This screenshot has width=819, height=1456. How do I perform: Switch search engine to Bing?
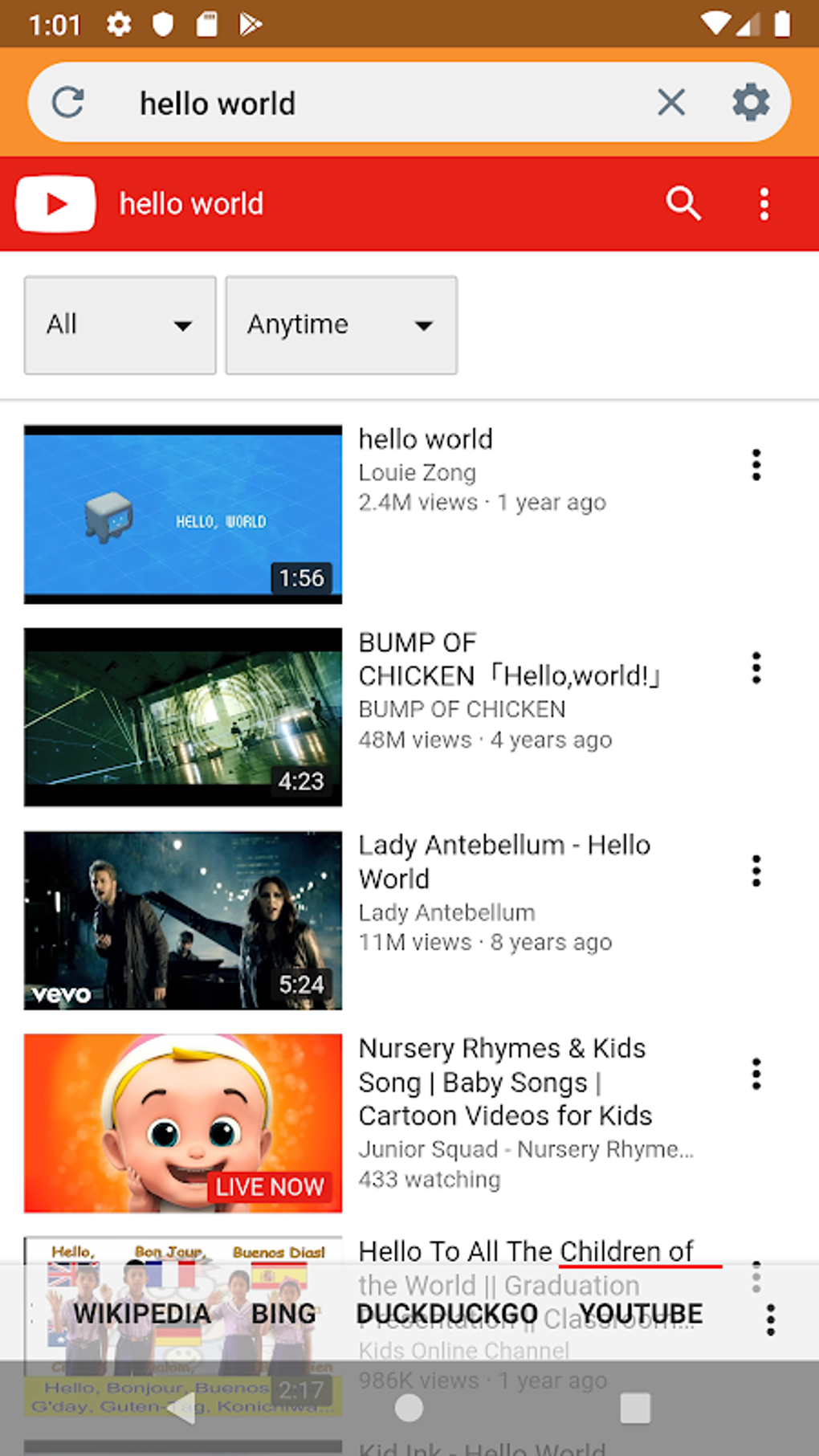pyautogui.click(x=283, y=1314)
